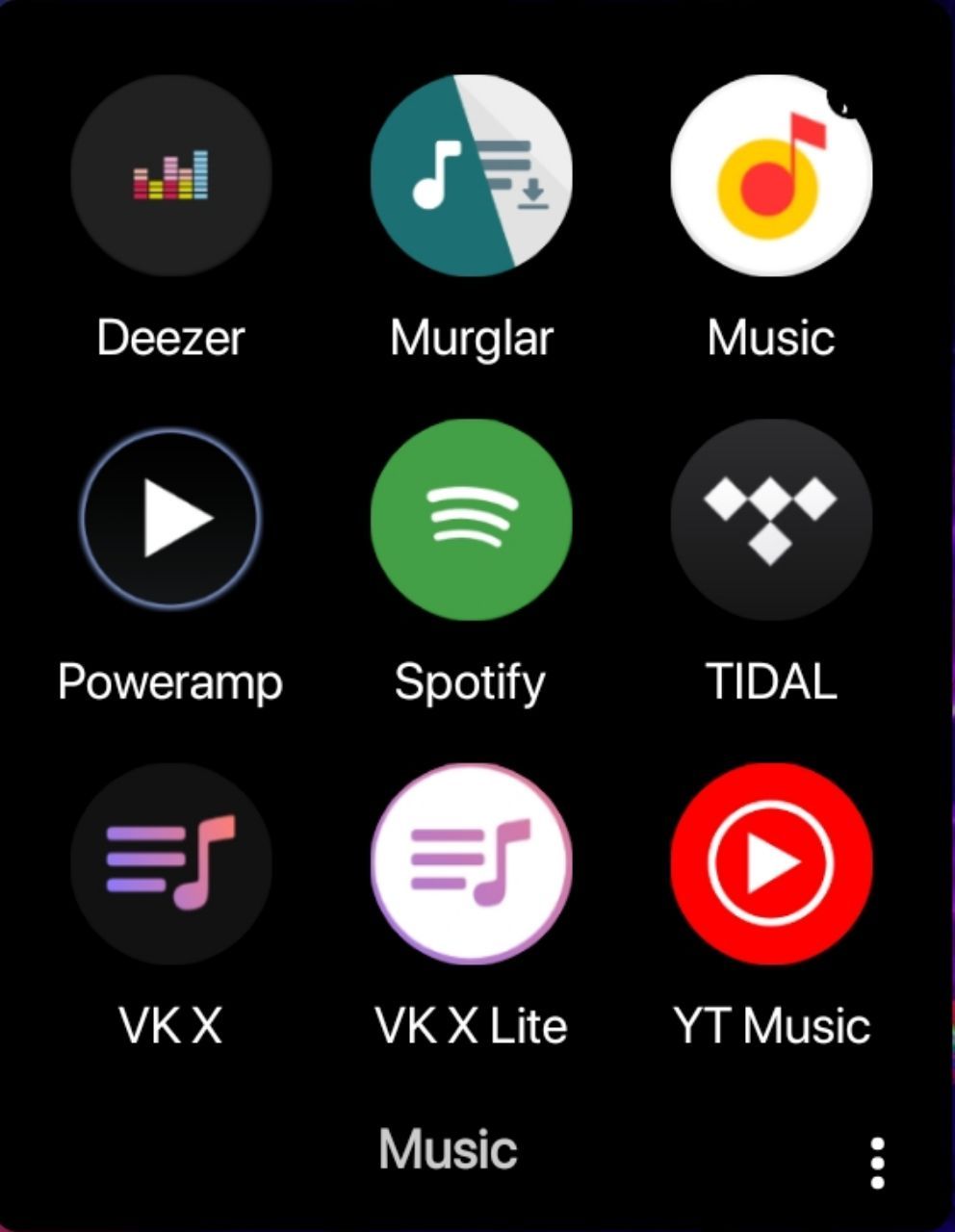The width and height of the screenshot is (955, 1232).
Task: Open the VK X app
Action: (171, 863)
